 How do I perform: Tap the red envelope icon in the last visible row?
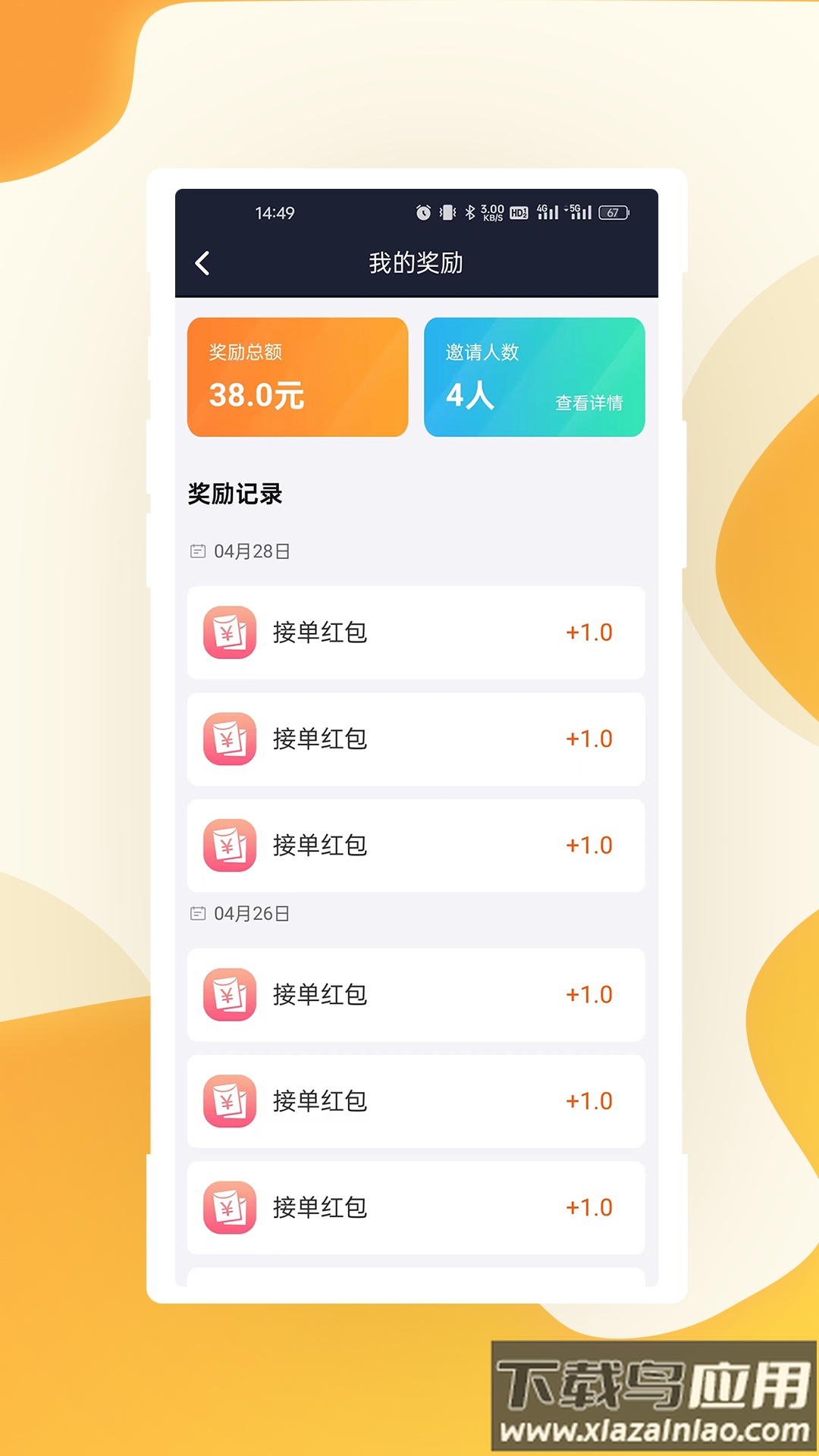tap(230, 1207)
